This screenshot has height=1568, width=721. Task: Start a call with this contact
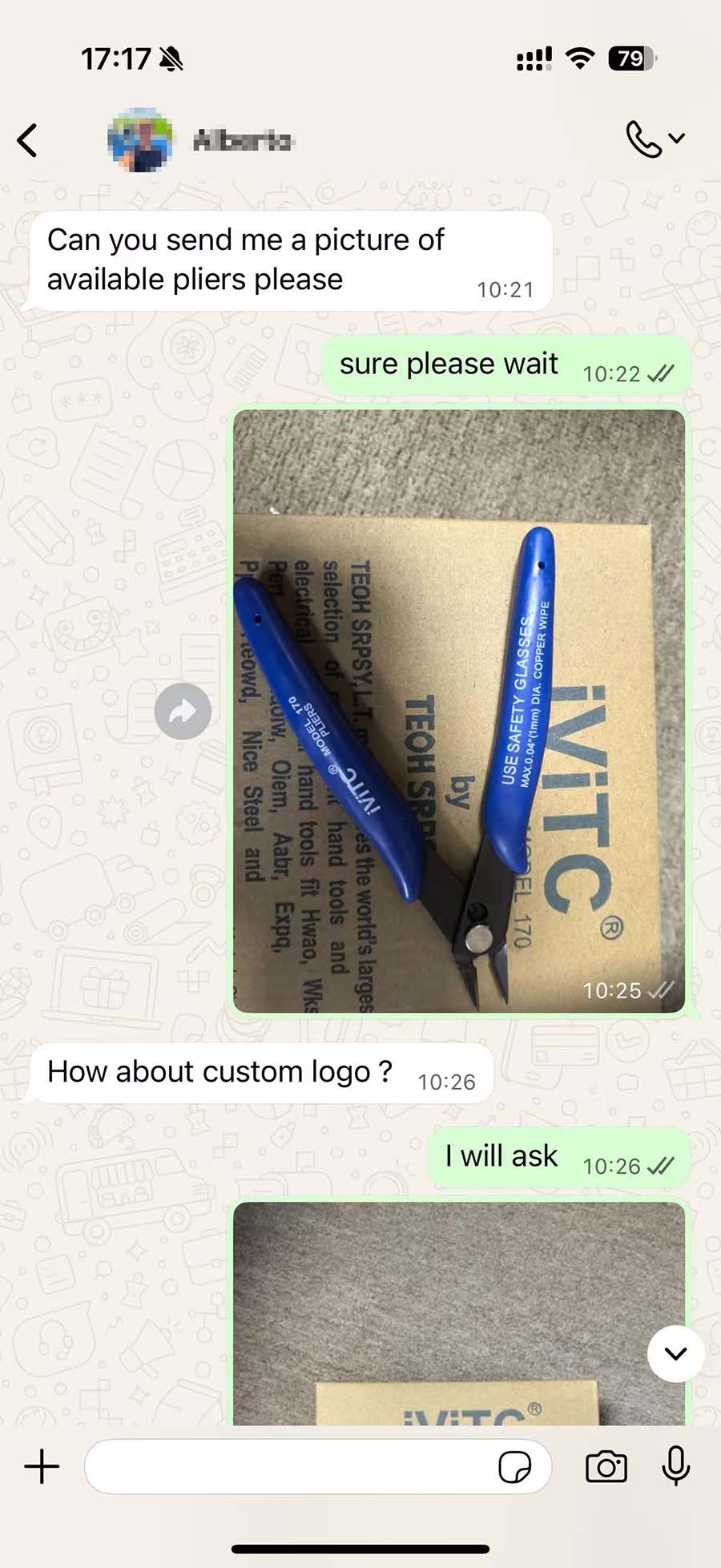coord(644,139)
